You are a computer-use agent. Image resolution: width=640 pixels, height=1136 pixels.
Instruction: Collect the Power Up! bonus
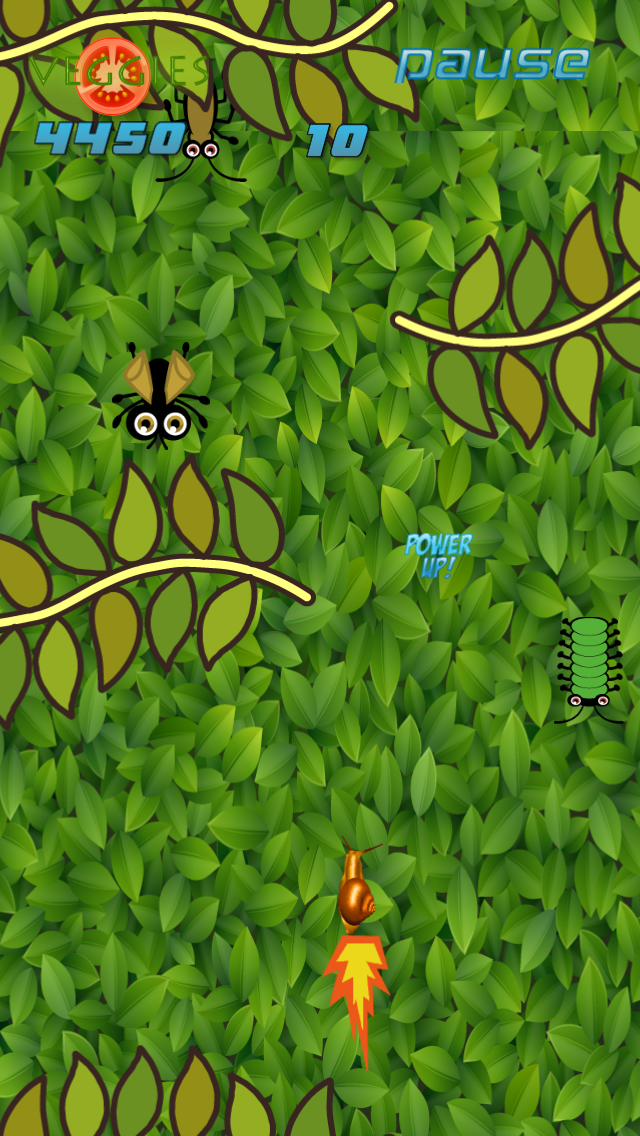(x=439, y=556)
